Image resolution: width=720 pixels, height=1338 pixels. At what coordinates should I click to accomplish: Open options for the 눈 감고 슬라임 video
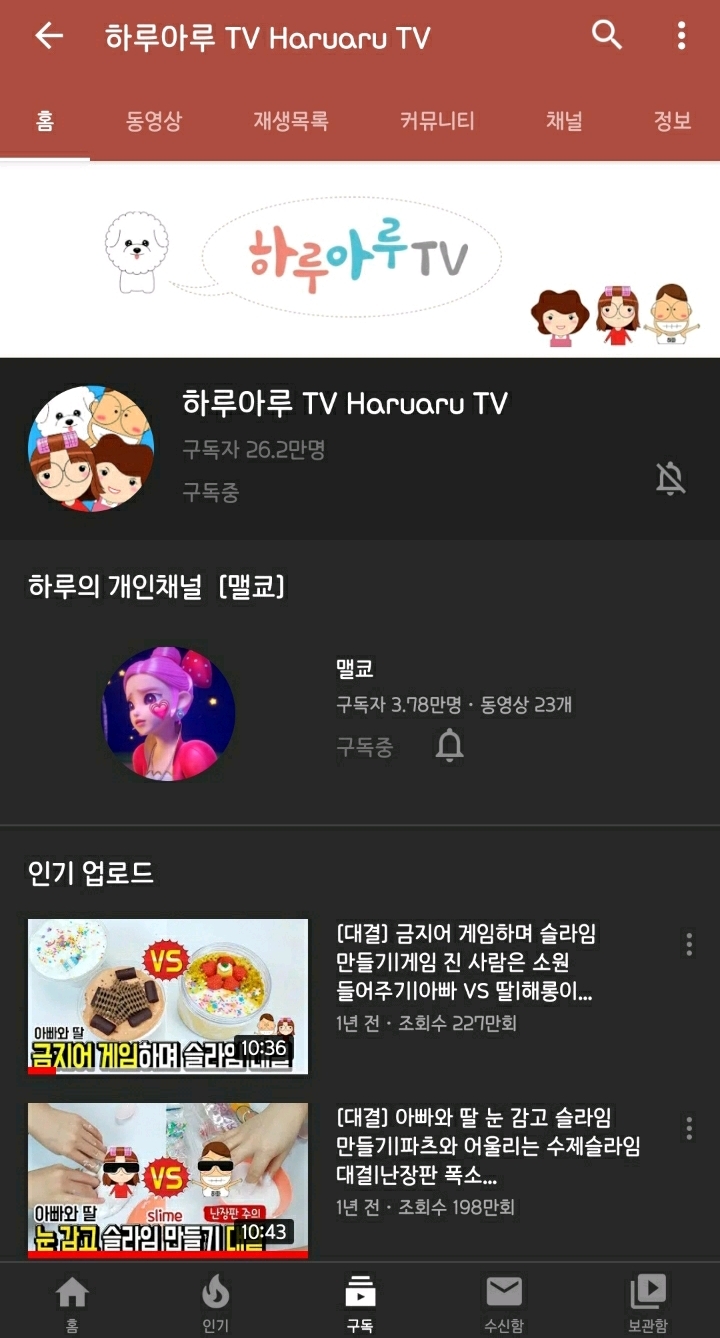coord(689,1128)
